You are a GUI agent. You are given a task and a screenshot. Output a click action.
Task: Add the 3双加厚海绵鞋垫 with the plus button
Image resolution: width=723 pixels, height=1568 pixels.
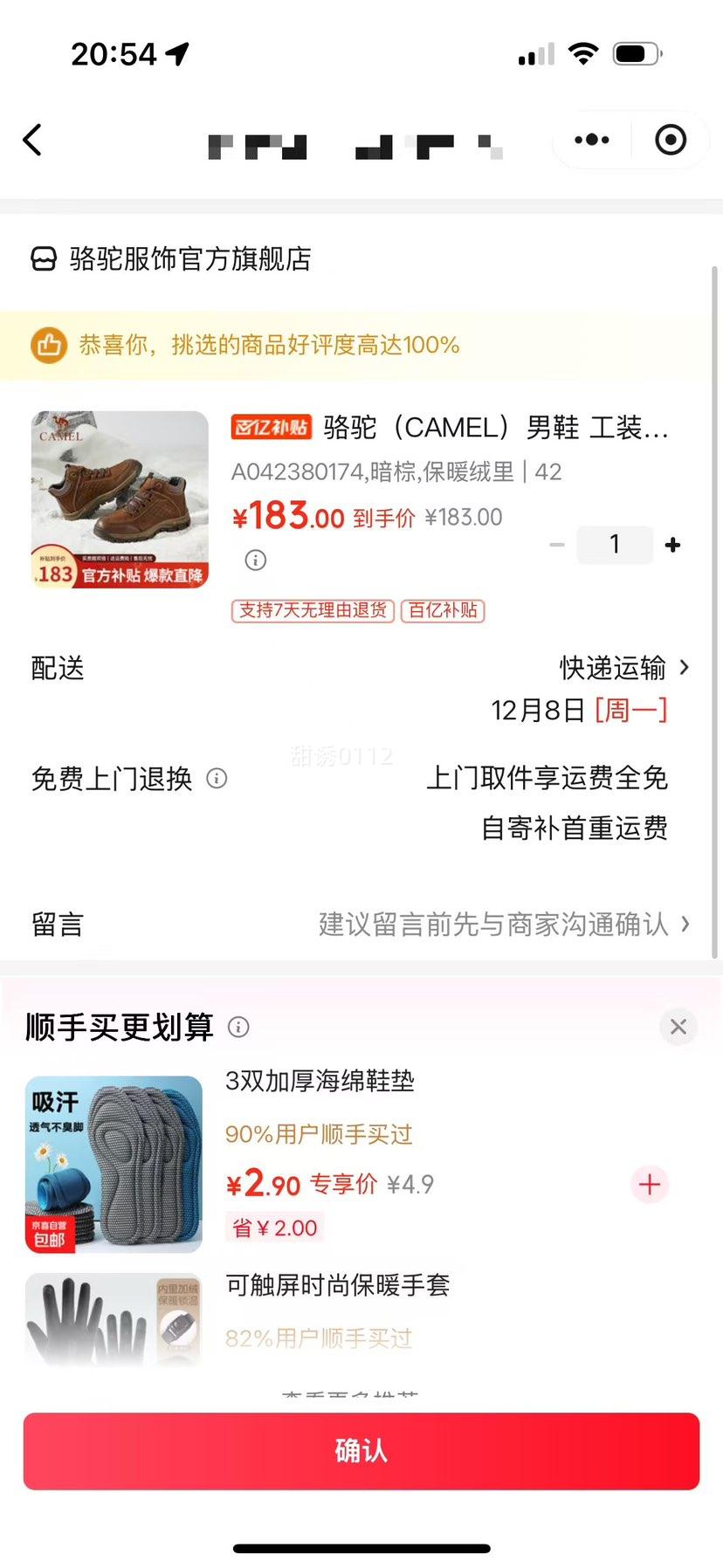coord(650,1185)
